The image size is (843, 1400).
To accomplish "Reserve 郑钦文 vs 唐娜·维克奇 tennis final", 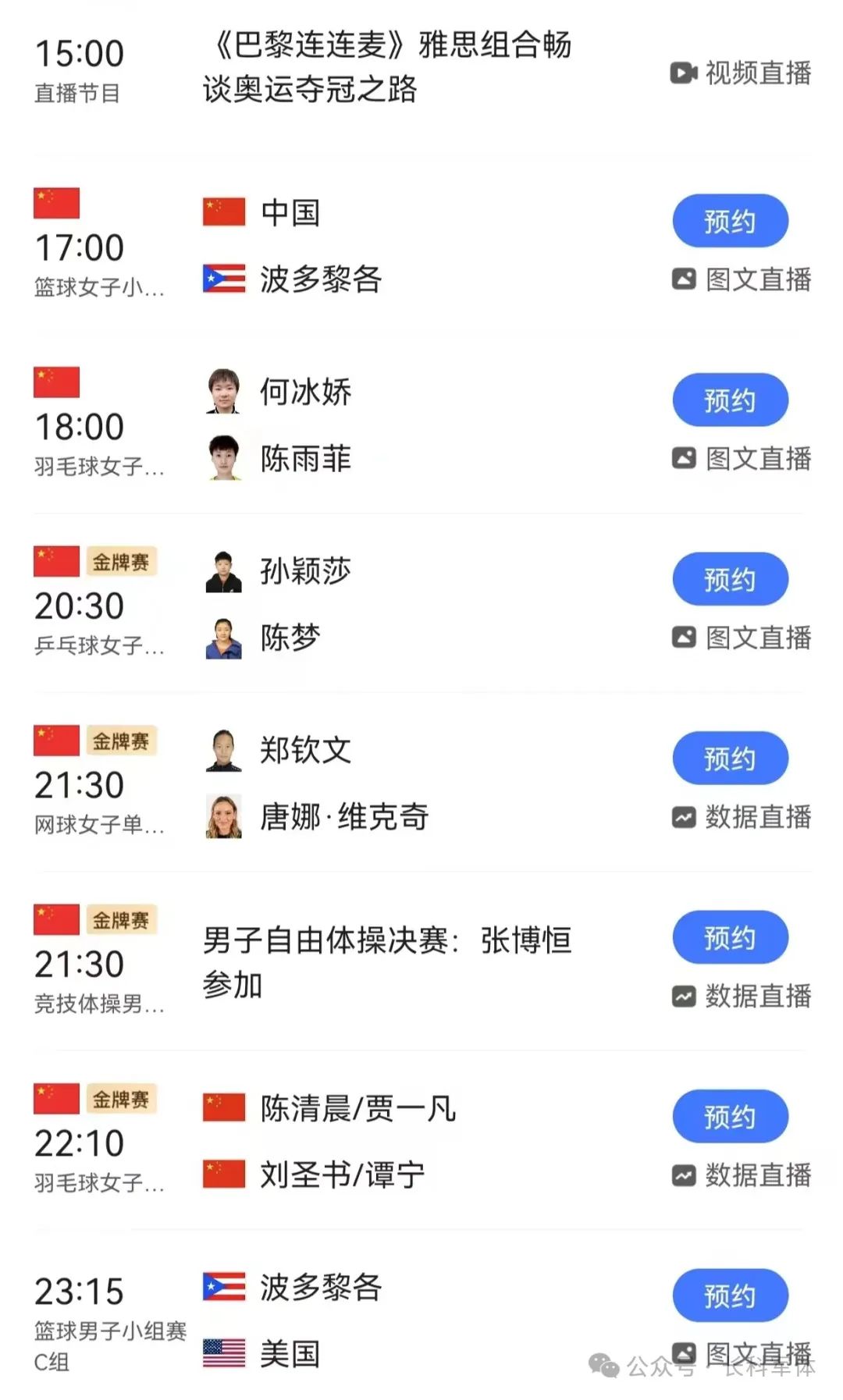I will coord(730,759).
